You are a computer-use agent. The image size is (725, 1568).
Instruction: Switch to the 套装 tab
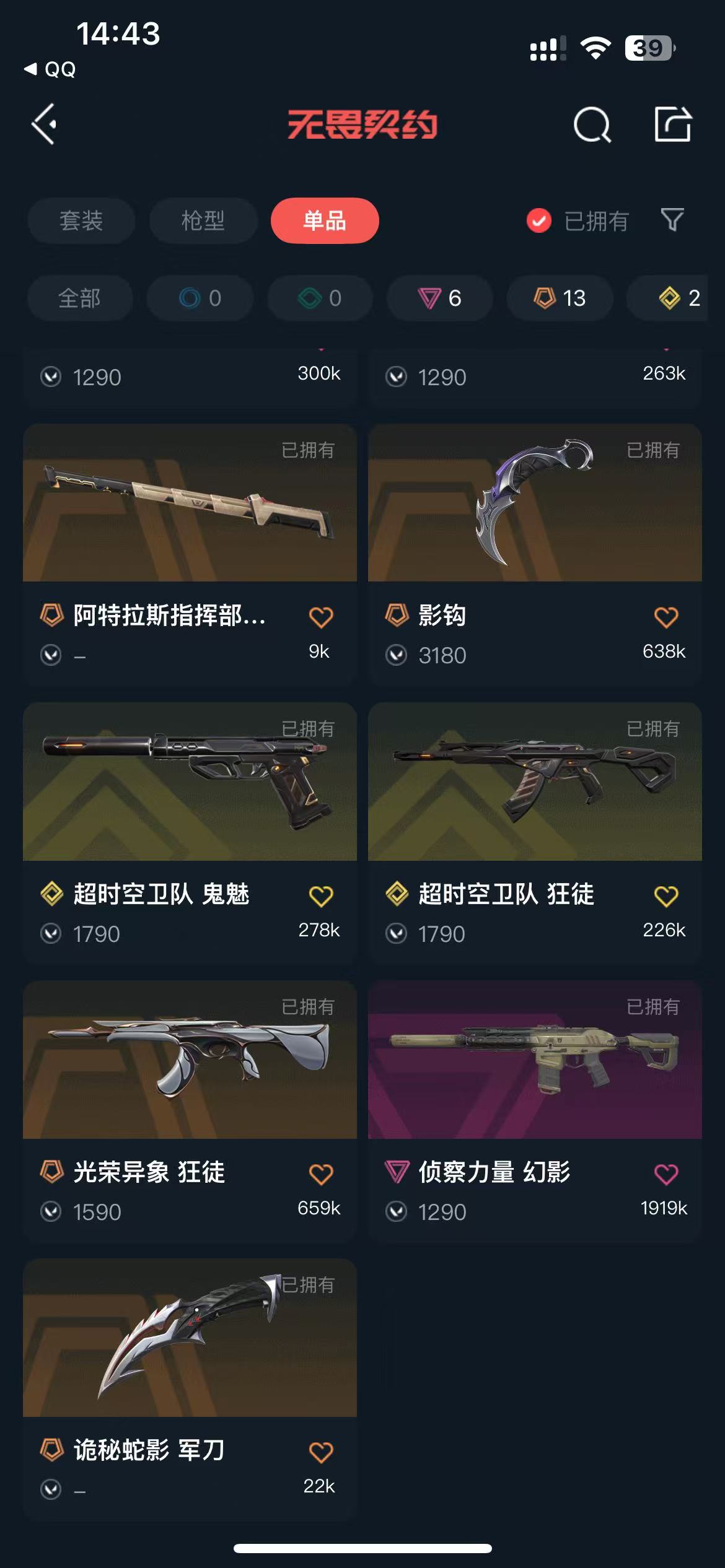[81, 220]
